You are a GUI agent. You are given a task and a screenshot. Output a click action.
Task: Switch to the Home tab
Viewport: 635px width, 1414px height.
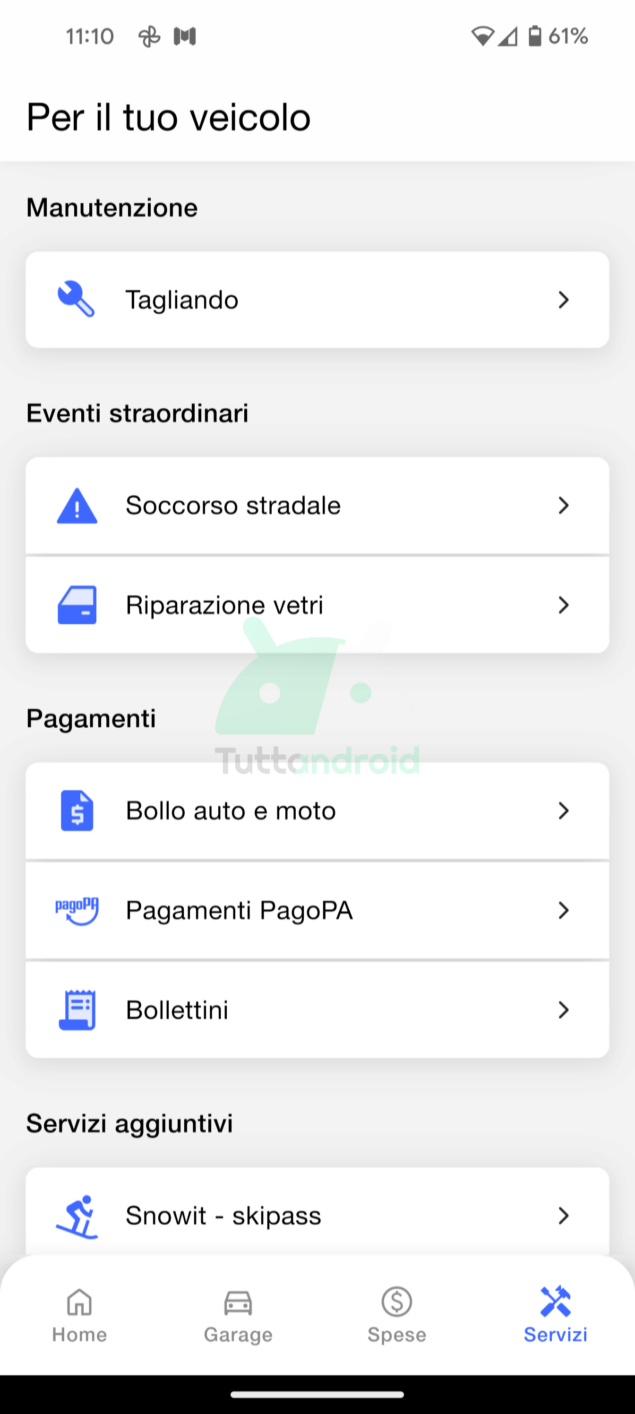(79, 1316)
